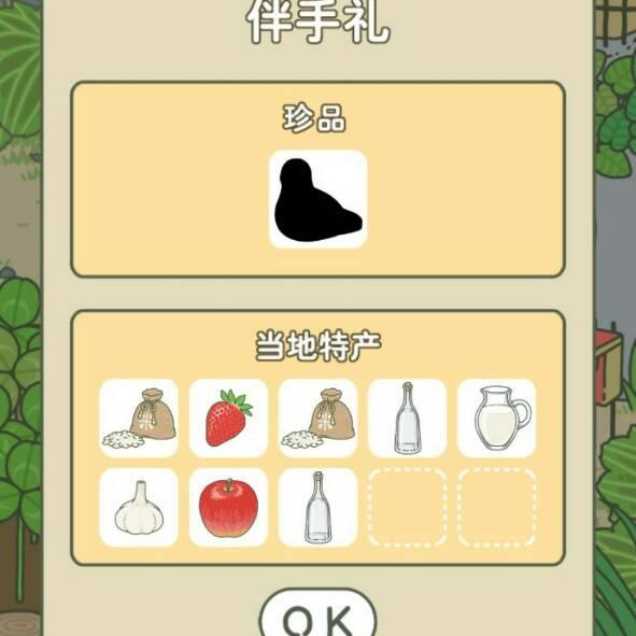Viewport: 636px width, 636px height.
Task: Confirm the souvenirs with the OK button
Action: 317,618
